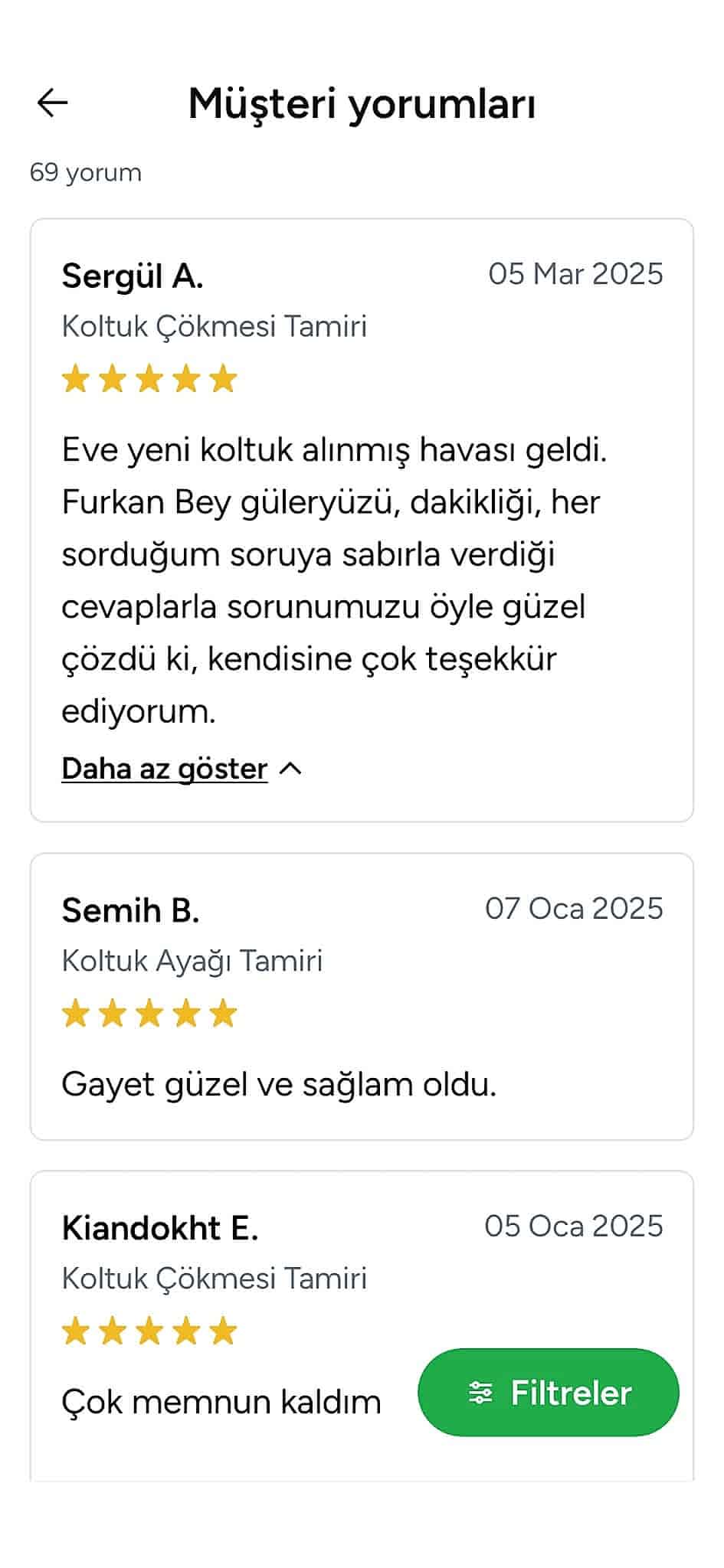Viewport: 724px width, 1568px height.
Task: Select the third star under Kiandokht E.
Action: pos(150,1330)
